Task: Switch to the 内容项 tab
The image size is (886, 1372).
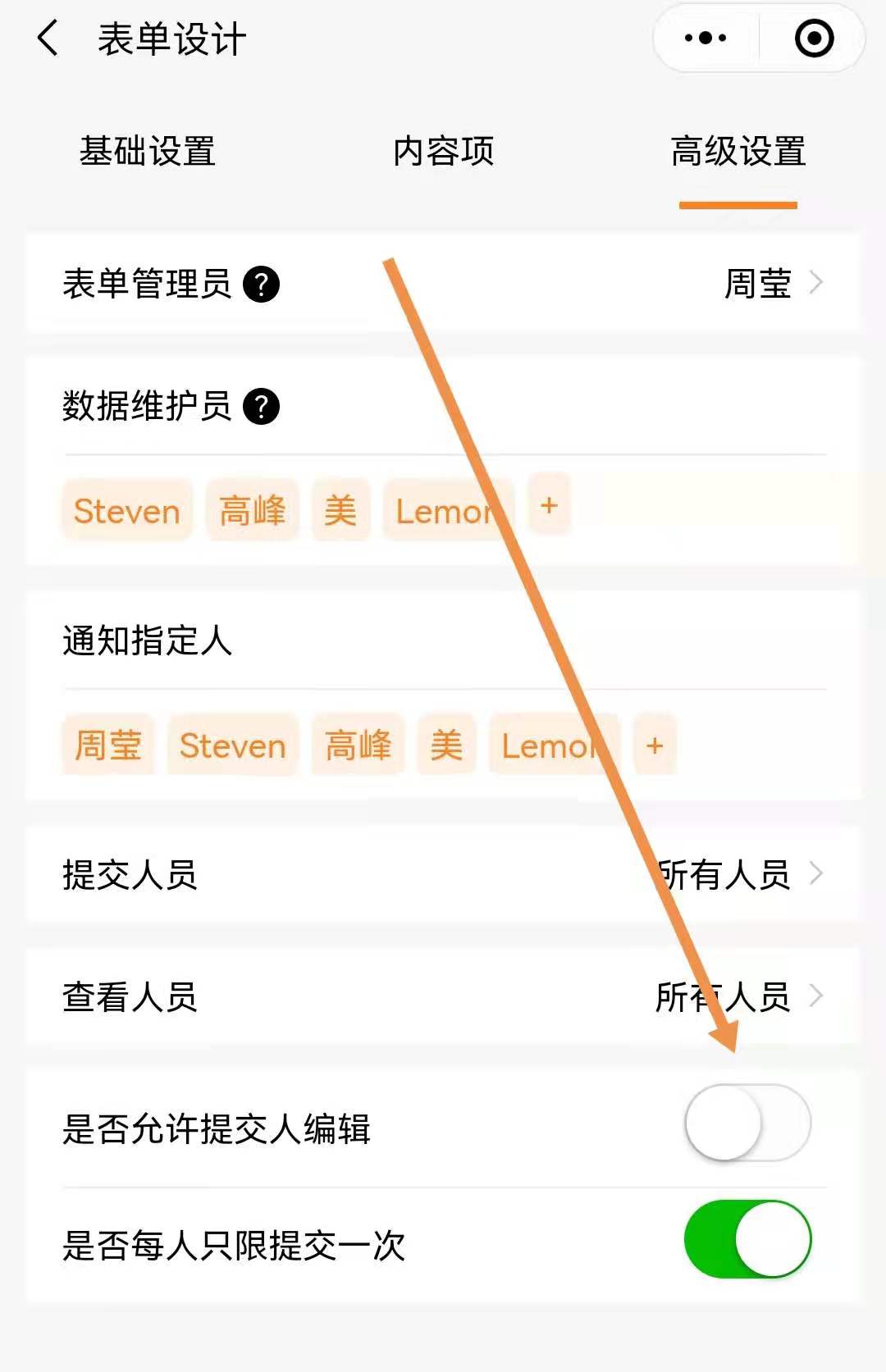Action: coord(443,152)
